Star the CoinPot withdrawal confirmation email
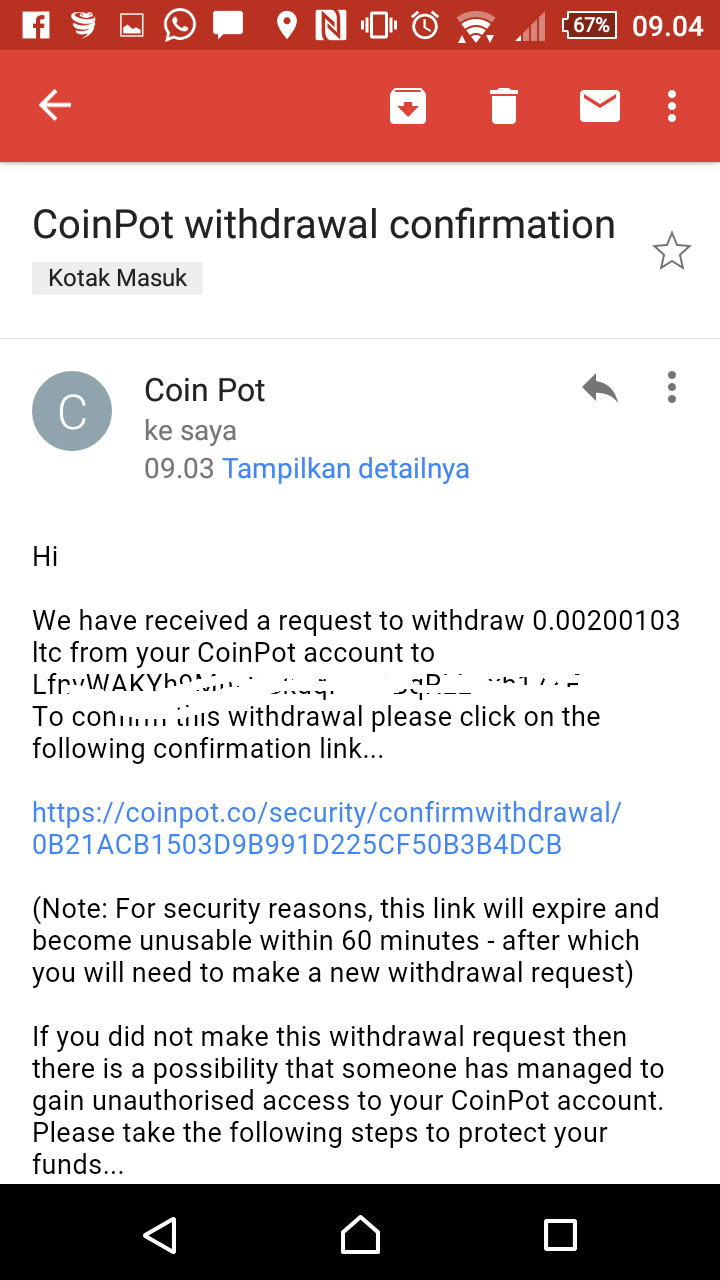Screen dimensions: 720x1280 pos(672,251)
